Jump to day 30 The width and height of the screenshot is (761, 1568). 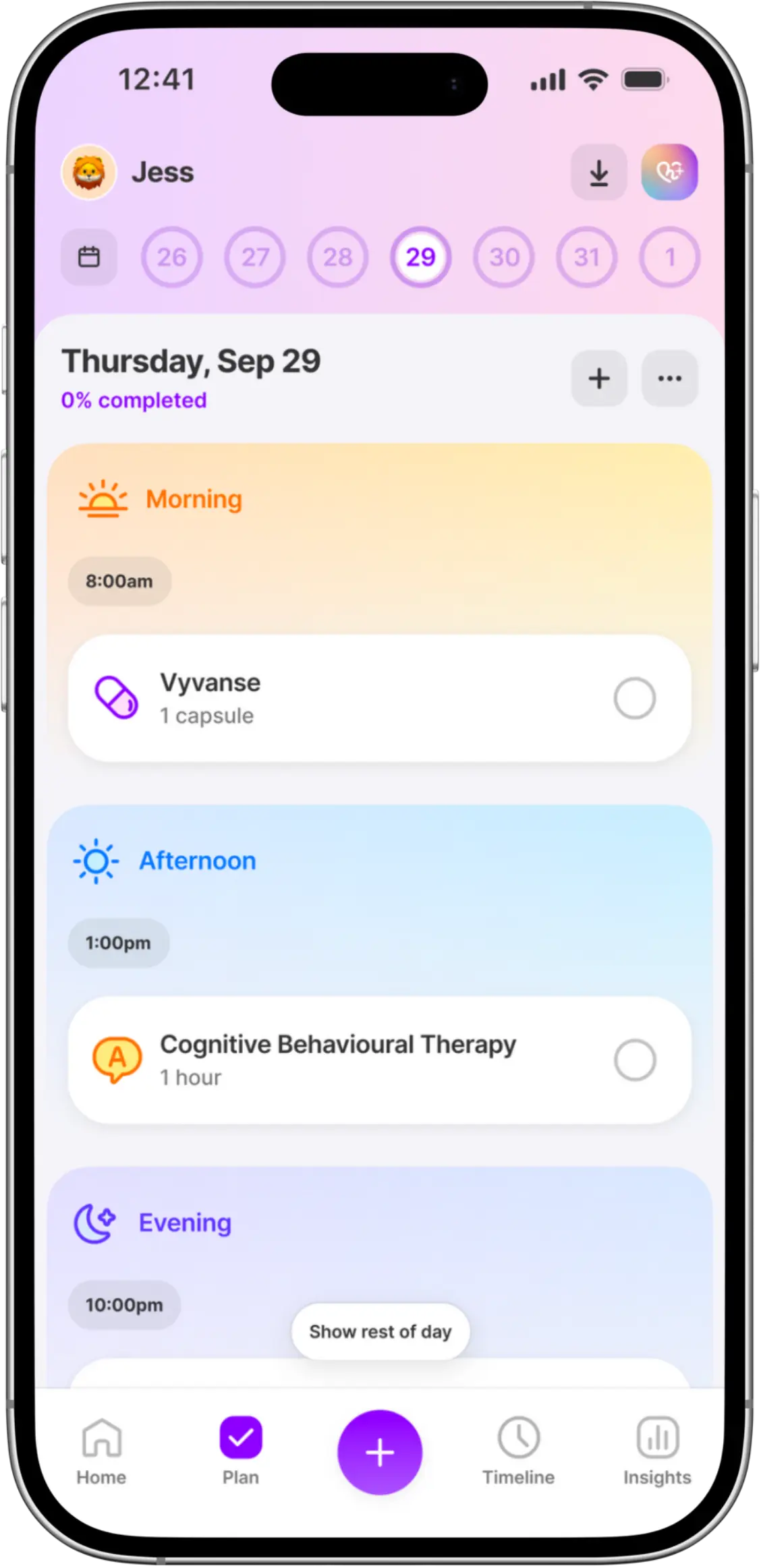coord(504,257)
